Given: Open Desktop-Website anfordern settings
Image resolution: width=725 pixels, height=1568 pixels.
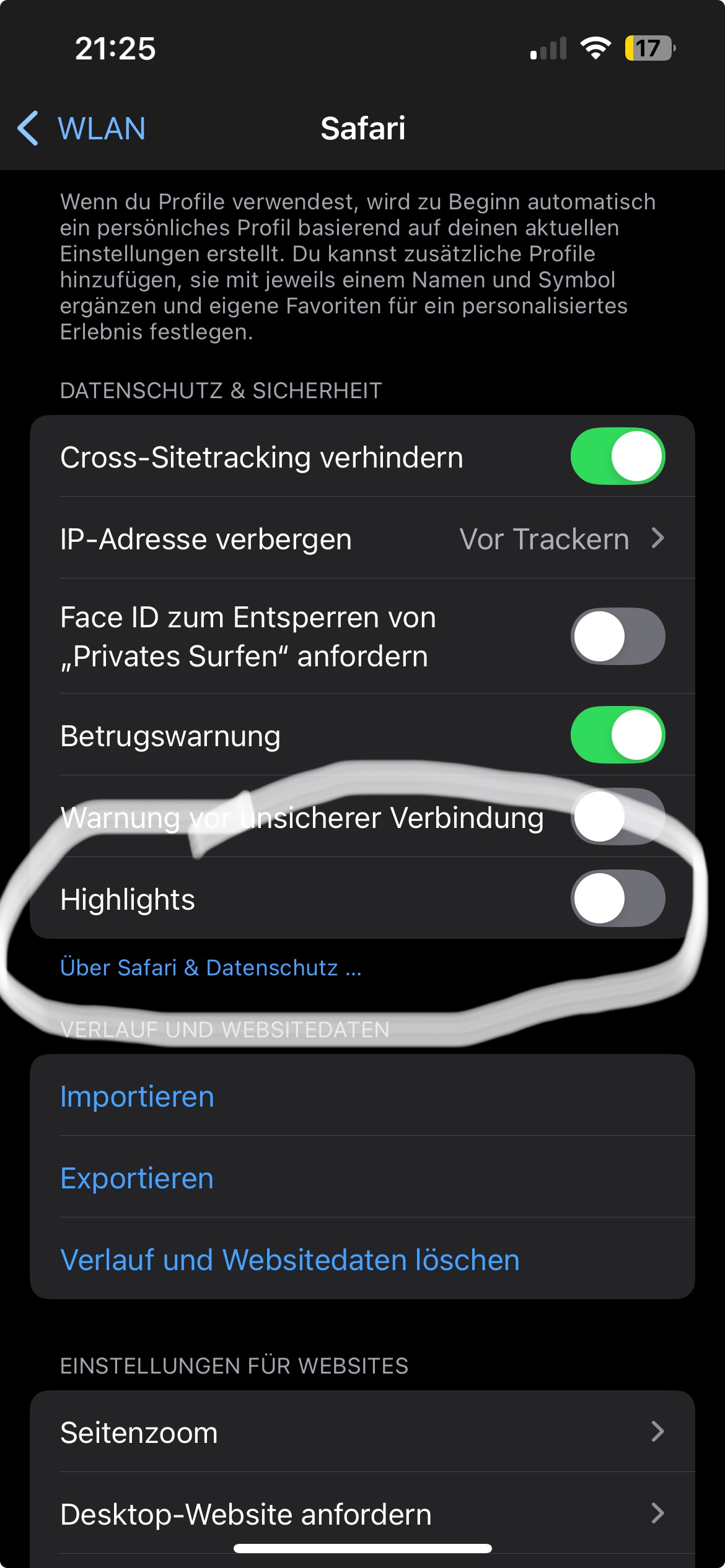Looking at the screenshot, I should click(x=362, y=1514).
